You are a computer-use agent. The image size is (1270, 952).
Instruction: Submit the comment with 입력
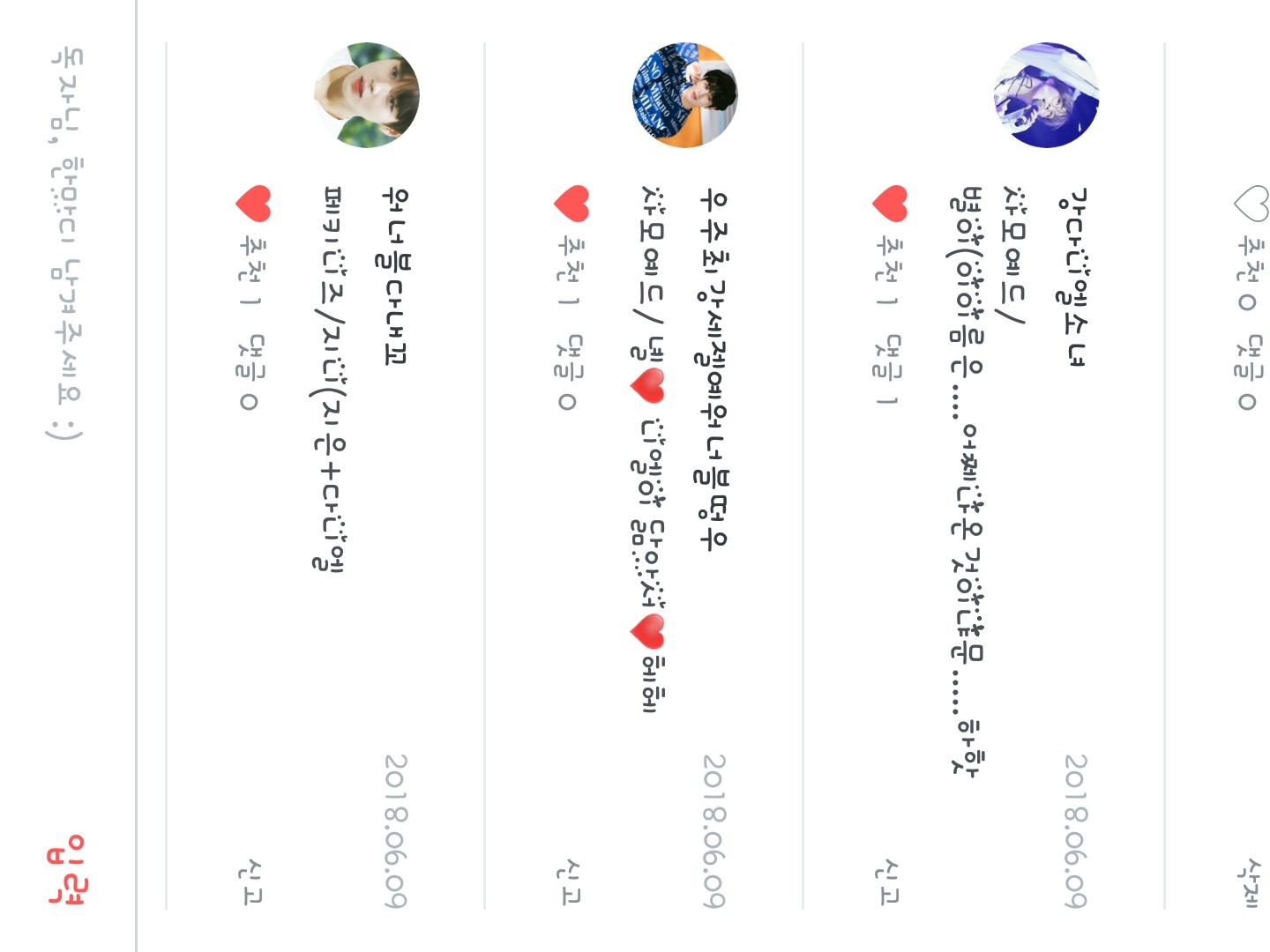(67, 869)
